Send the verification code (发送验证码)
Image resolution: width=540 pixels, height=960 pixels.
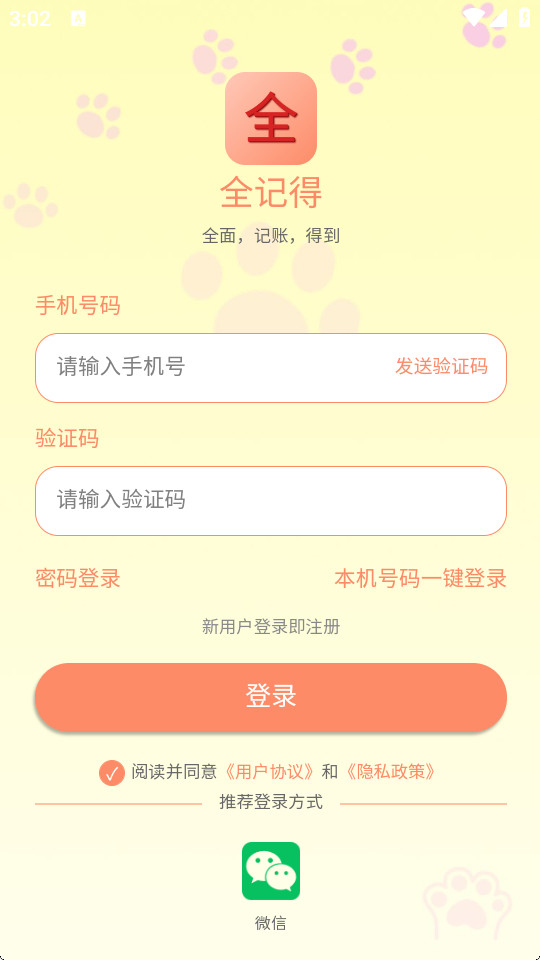(441, 367)
